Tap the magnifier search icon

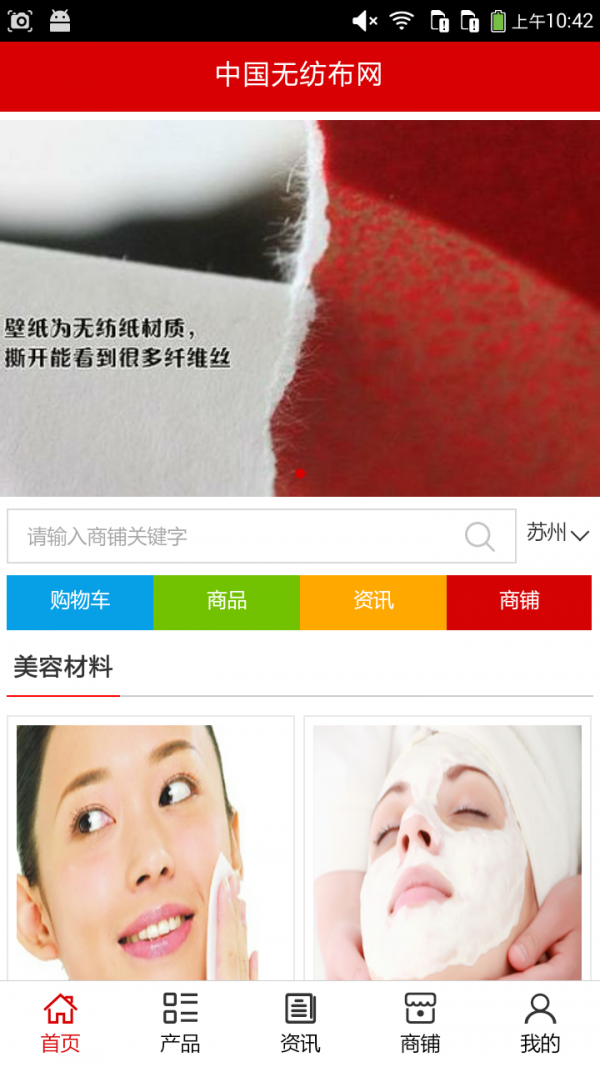click(480, 537)
